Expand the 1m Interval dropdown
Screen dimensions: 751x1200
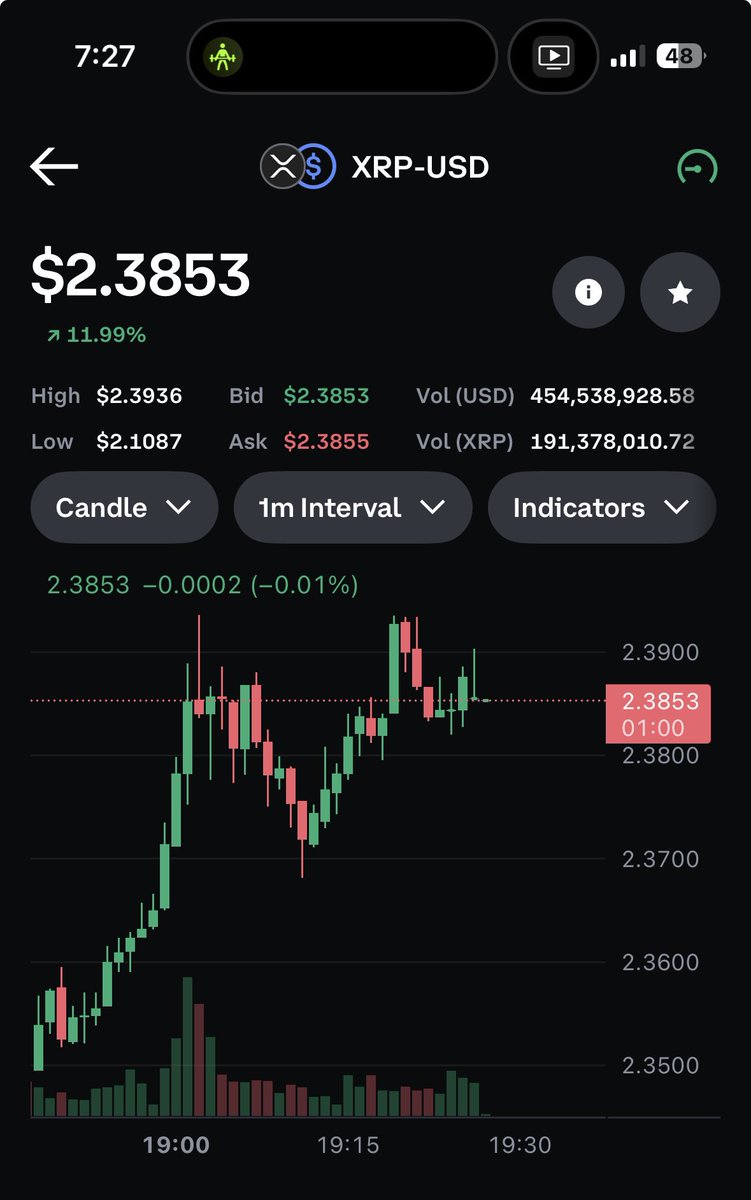[352, 508]
